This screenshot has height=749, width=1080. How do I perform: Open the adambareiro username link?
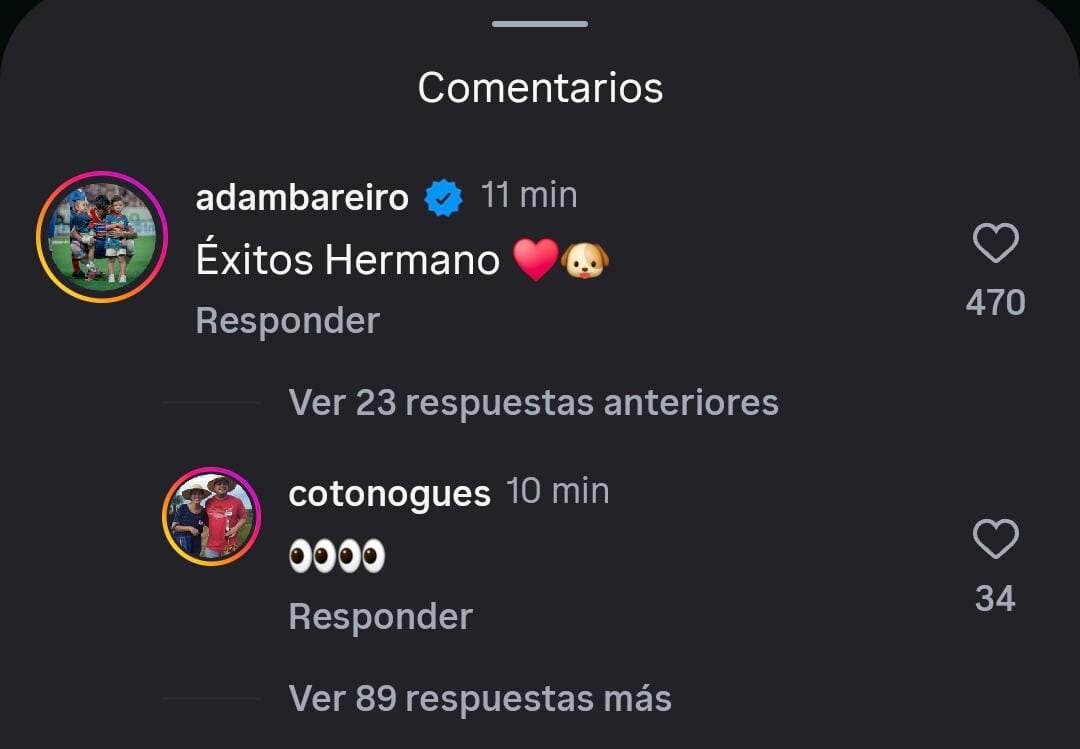[301, 197]
